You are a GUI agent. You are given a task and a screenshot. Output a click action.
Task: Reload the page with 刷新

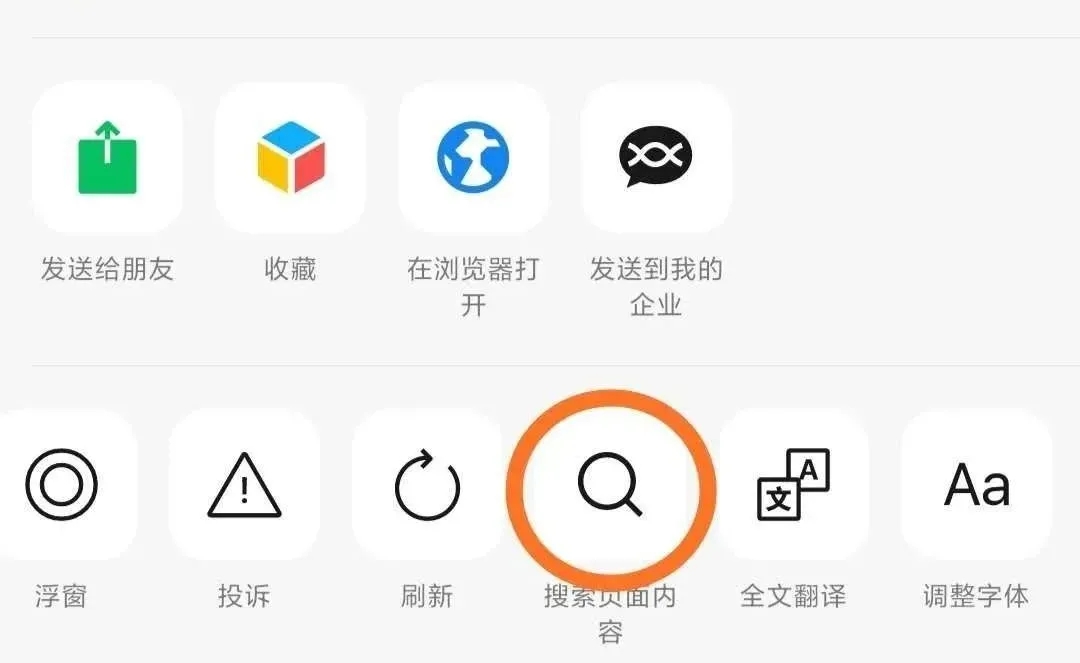click(427, 485)
